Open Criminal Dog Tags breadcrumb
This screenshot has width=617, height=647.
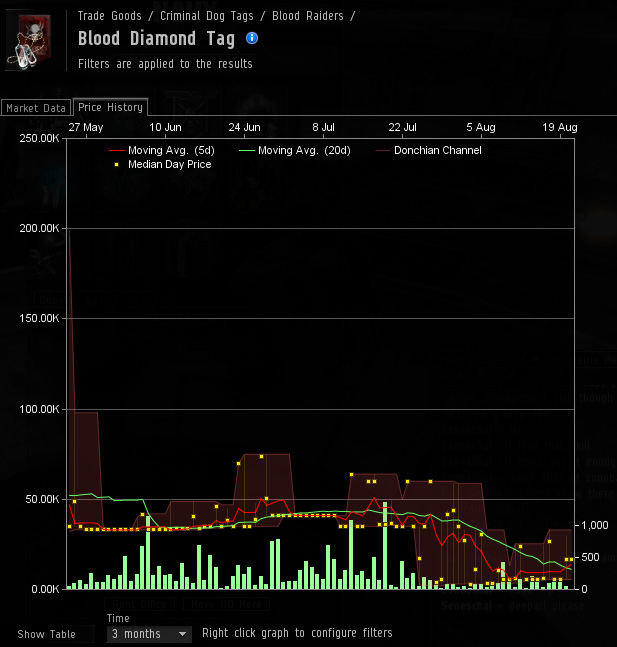click(x=211, y=16)
